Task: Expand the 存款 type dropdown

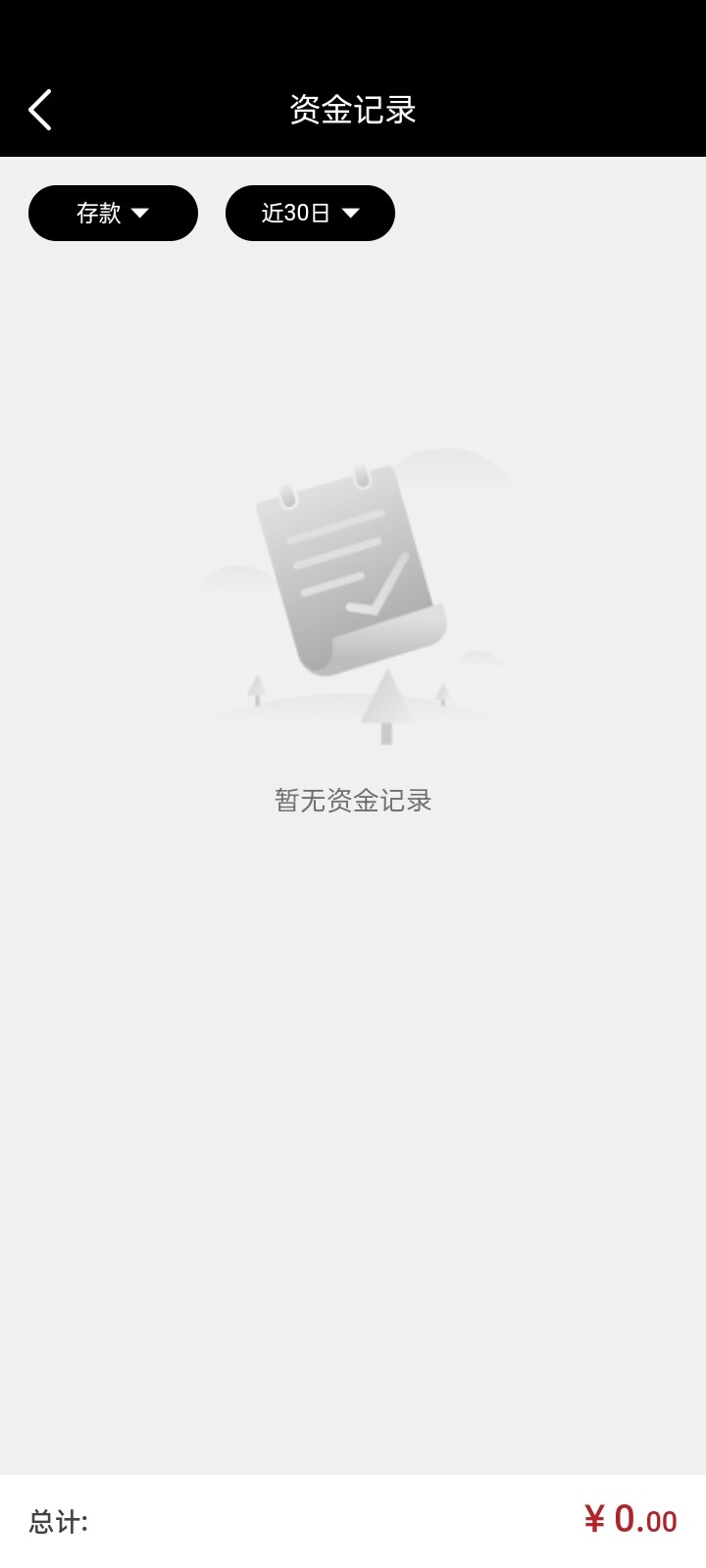Action: 113,213
